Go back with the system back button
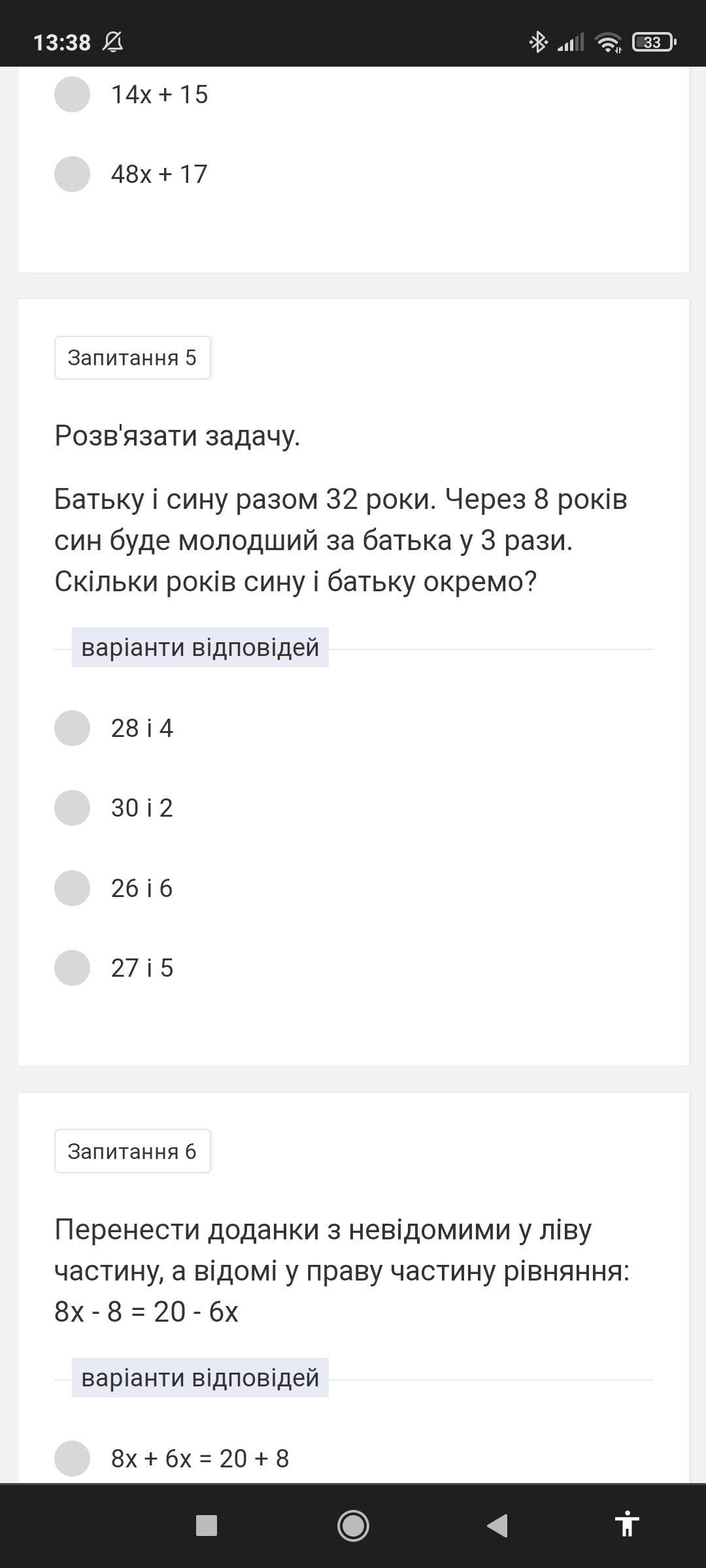This screenshot has height=1568, width=706. click(x=497, y=1526)
